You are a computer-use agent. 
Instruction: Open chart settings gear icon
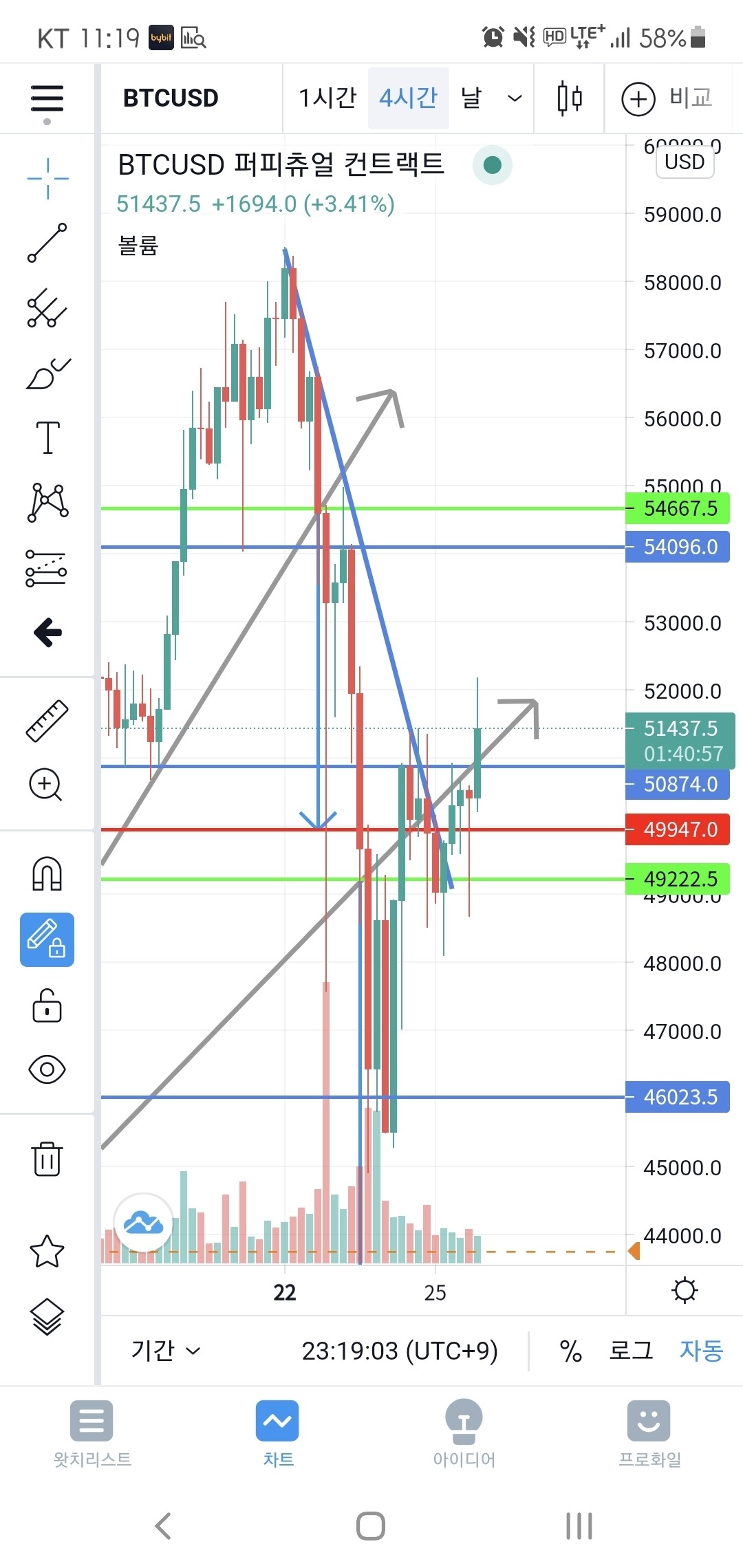tap(685, 1290)
